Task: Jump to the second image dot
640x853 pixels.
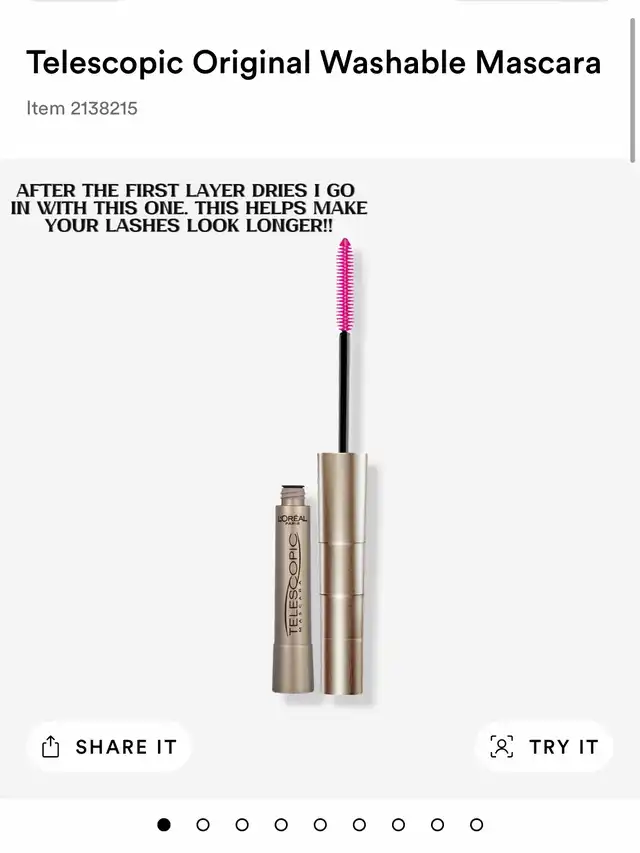Action: pyautogui.click(x=203, y=825)
